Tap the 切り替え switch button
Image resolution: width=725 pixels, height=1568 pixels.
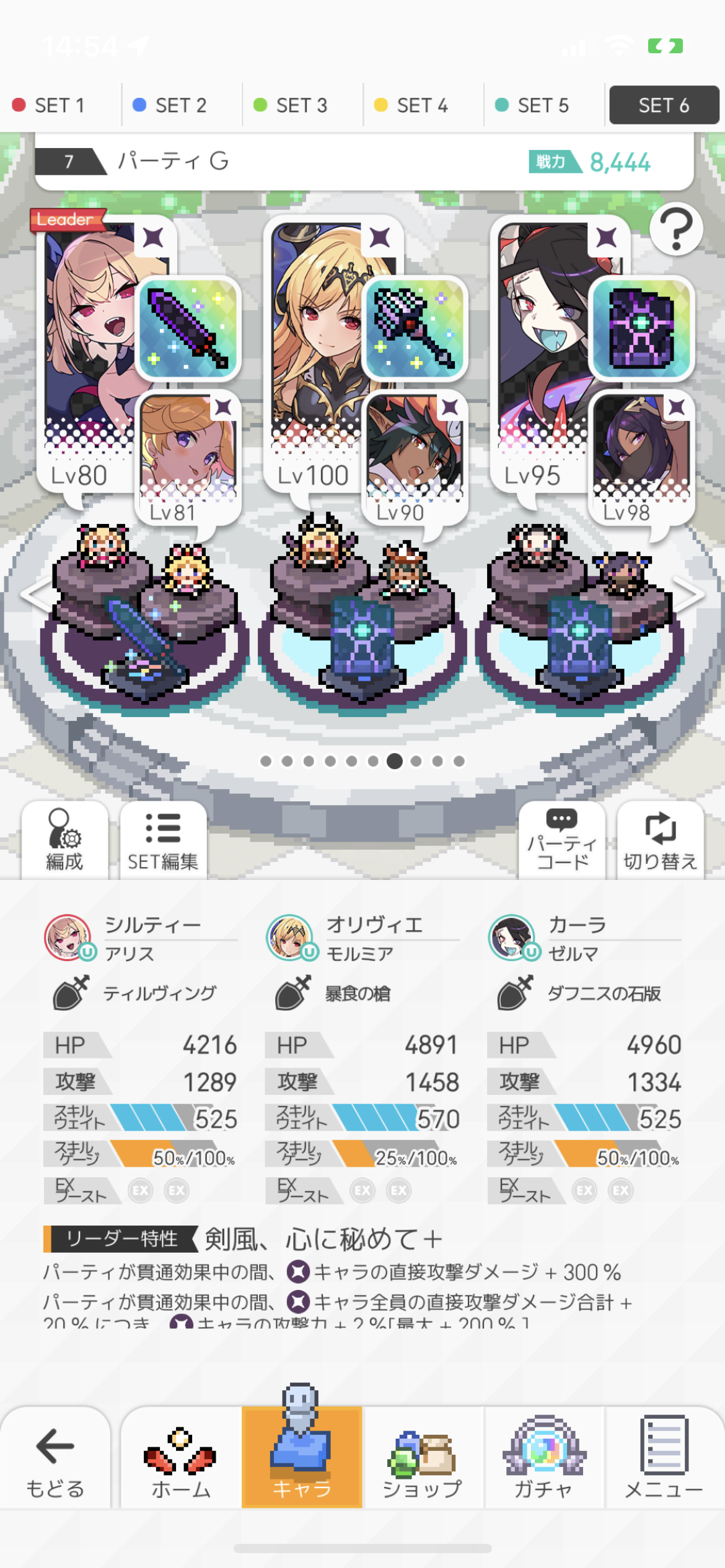[x=660, y=840]
